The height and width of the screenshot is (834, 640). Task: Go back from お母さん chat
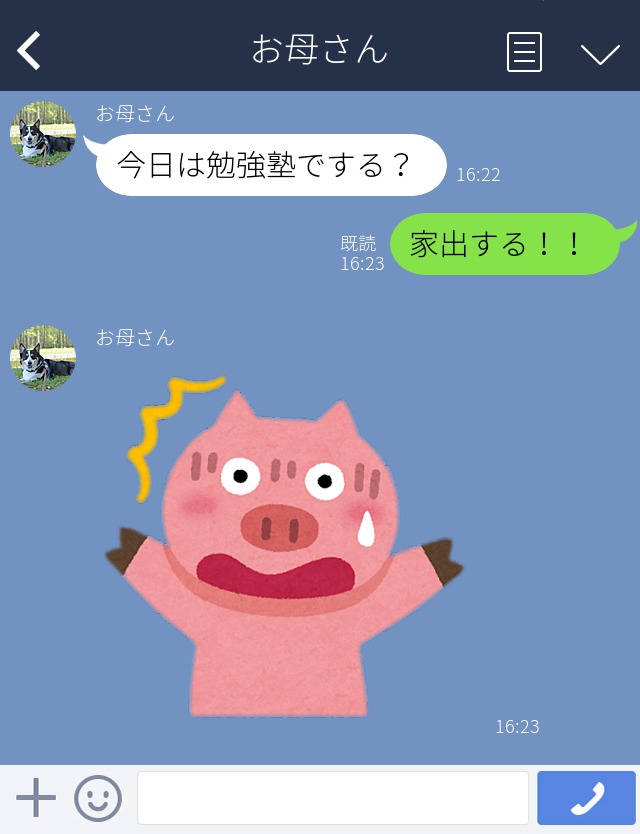pyautogui.click(x=29, y=51)
